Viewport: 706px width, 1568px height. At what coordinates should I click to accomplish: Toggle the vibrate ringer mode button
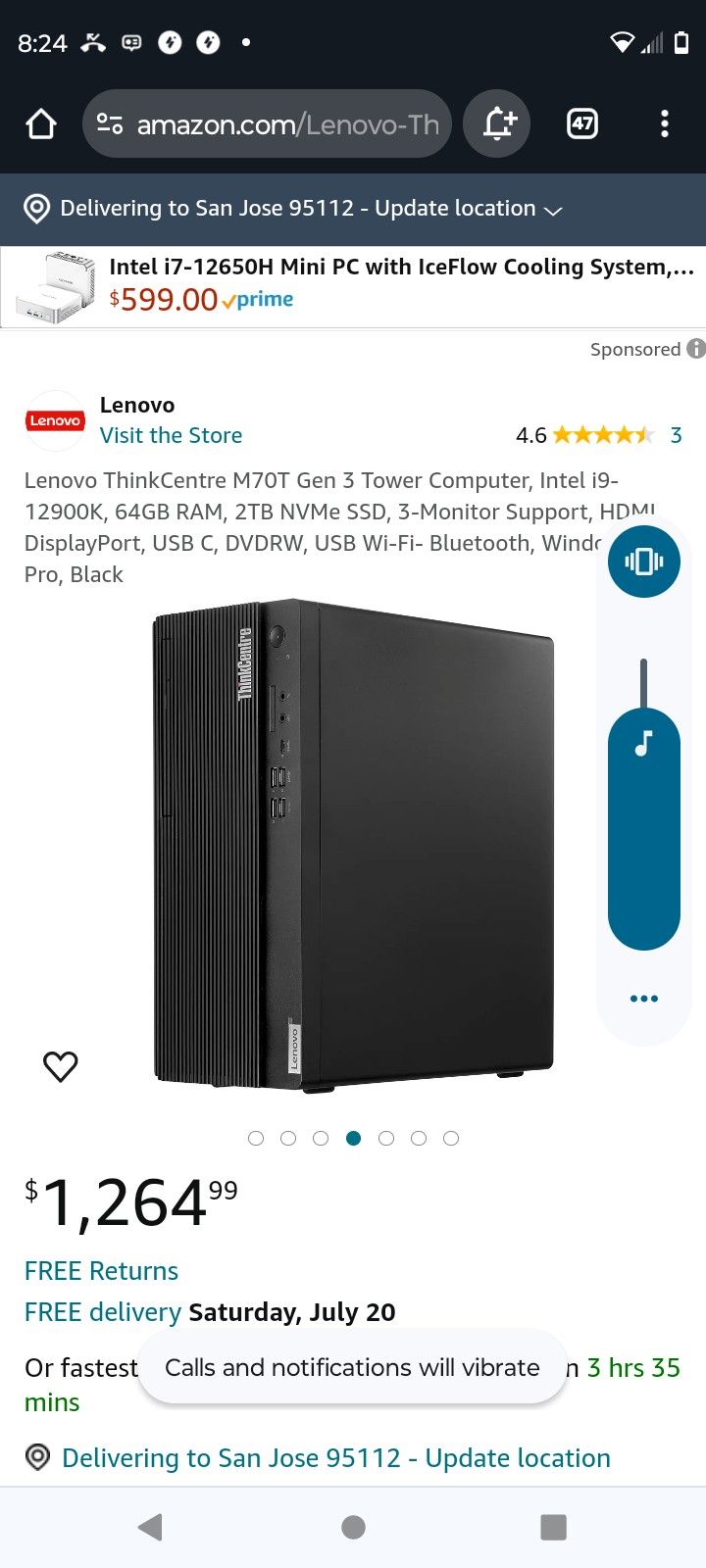(643, 562)
